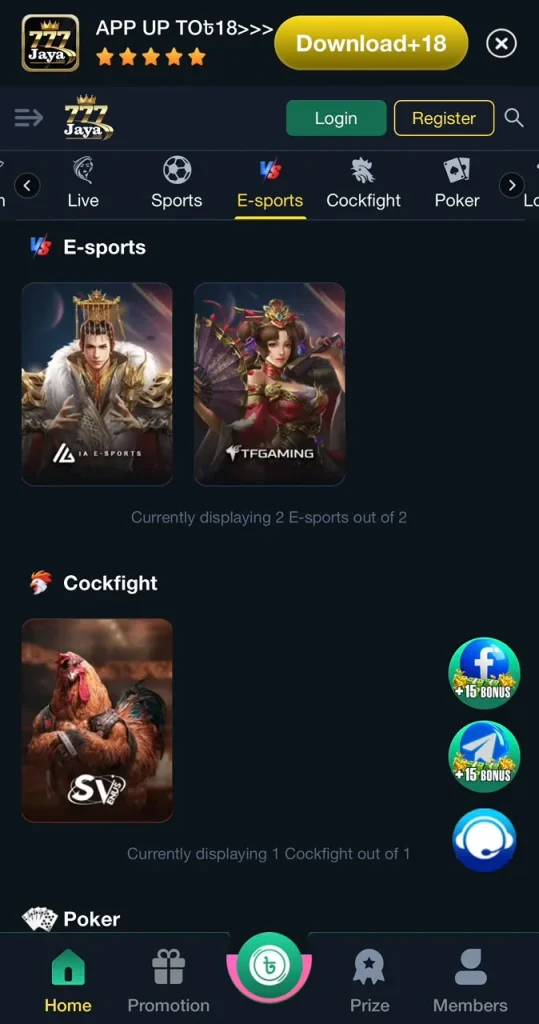
Task: Show previous categories with left arrow
Action: tap(27, 185)
